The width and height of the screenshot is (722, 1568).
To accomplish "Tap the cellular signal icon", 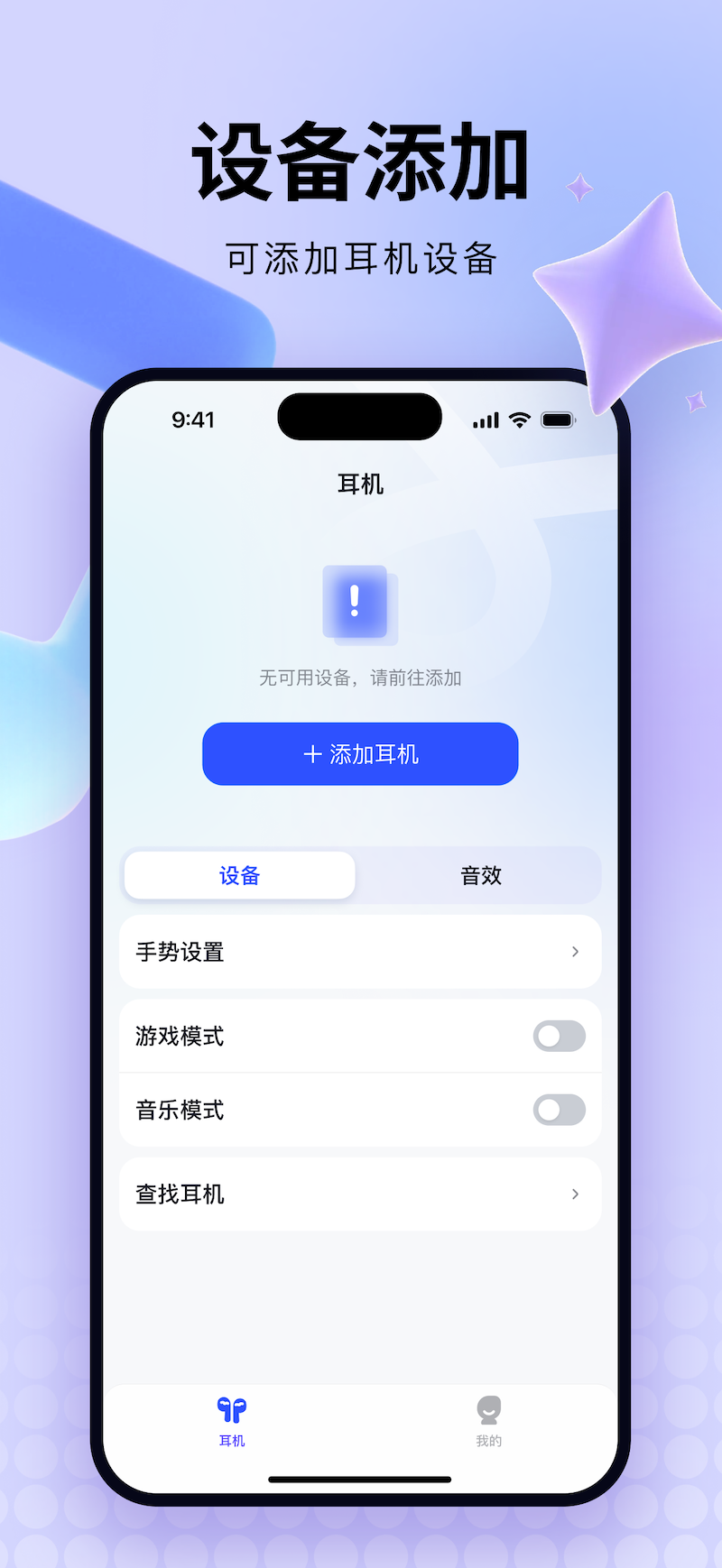I will tap(485, 419).
